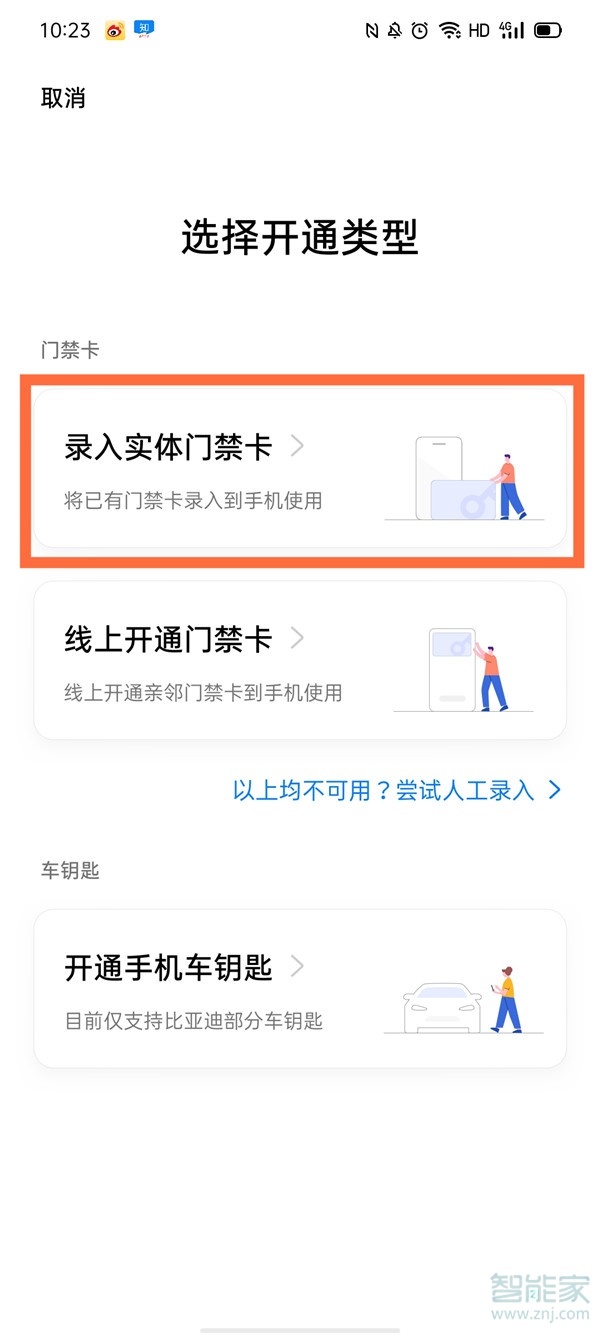This screenshot has width=600, height=1333.
Task: Open 录入实体门禁卡 card
Action: [300, 468]
